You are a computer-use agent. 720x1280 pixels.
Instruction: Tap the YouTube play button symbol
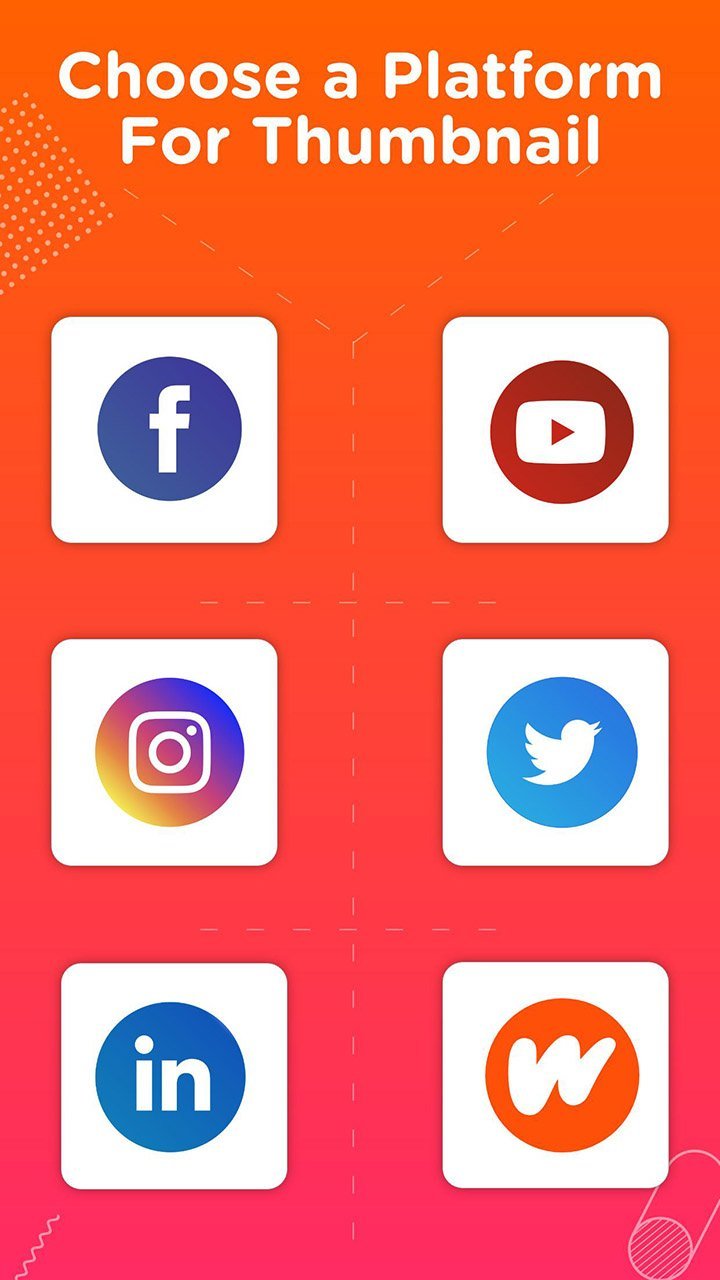tap(557, 428)
